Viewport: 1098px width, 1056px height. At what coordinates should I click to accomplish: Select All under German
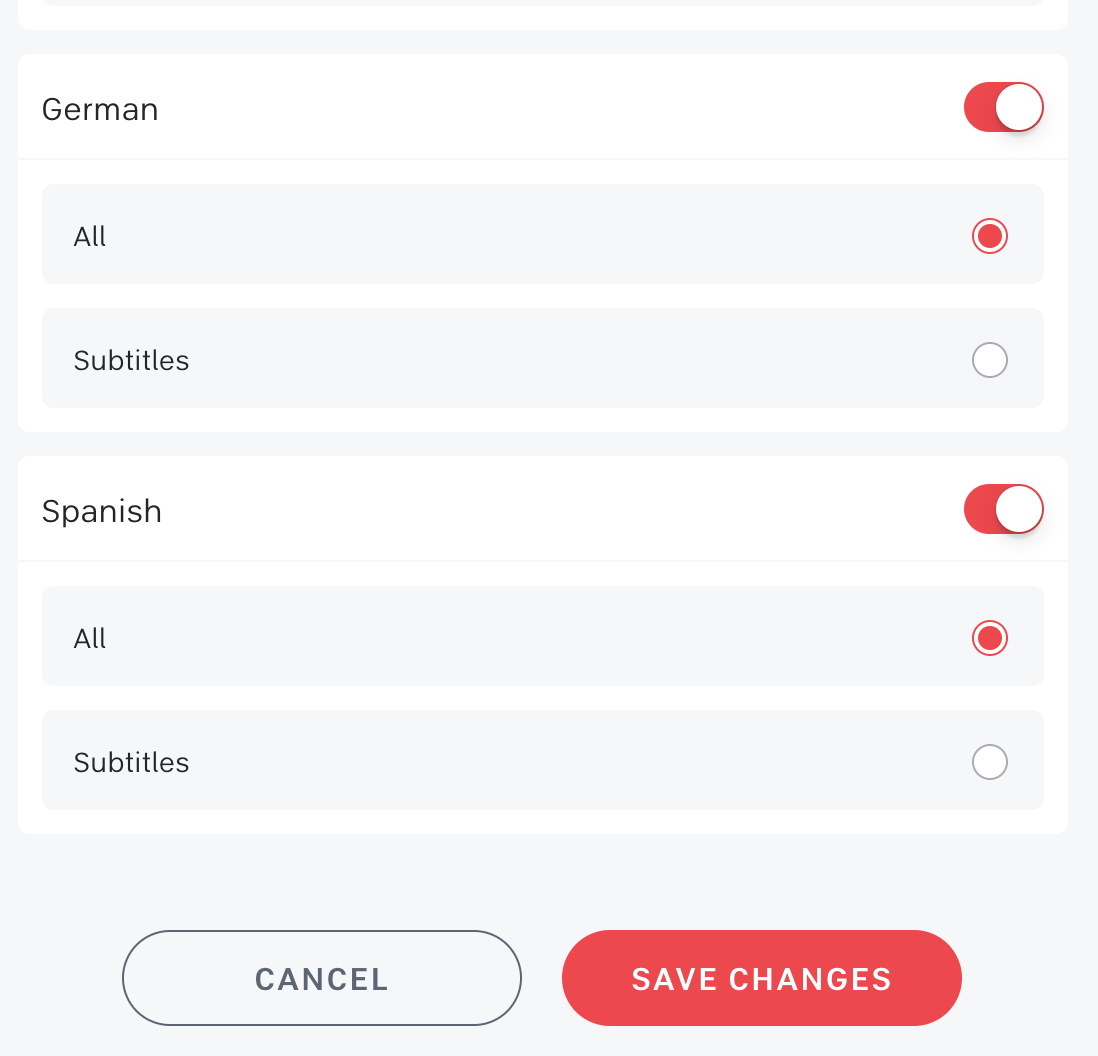point(989,236)
